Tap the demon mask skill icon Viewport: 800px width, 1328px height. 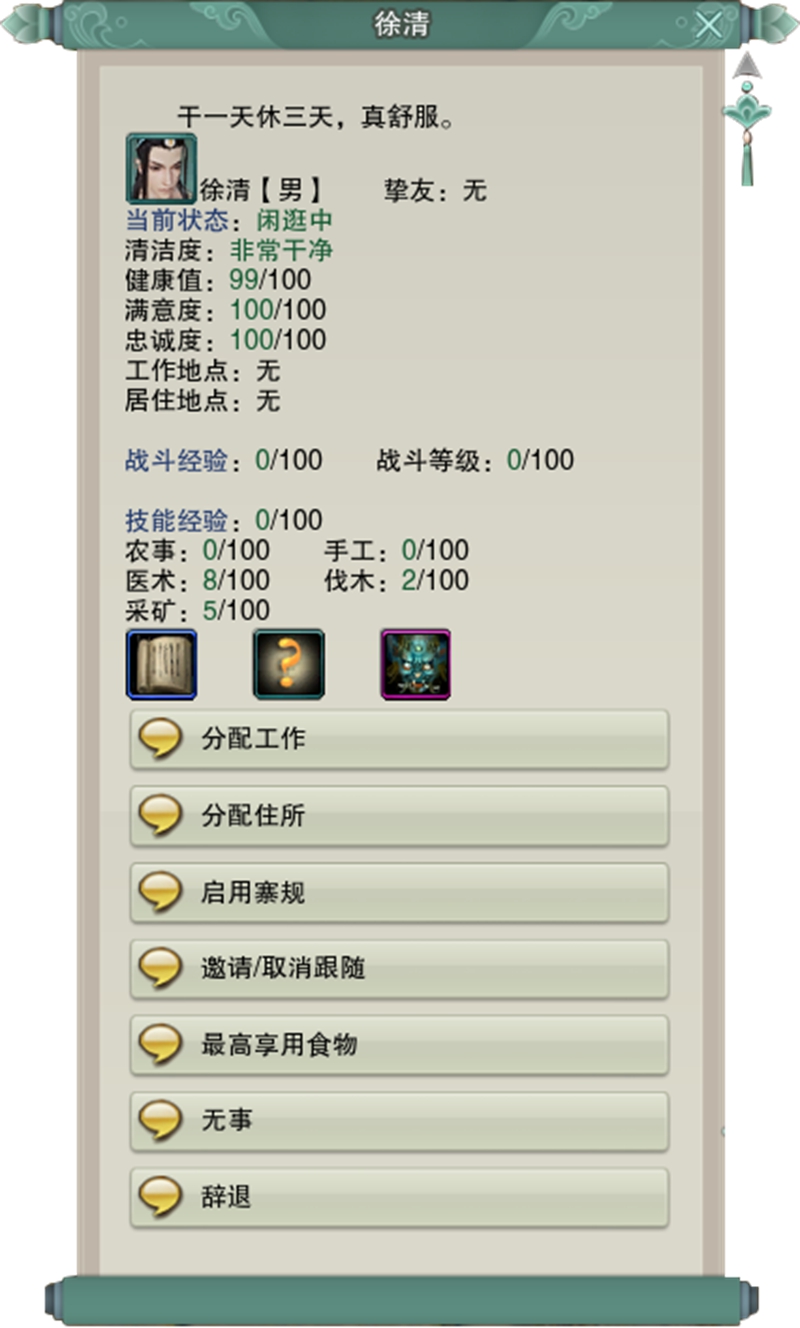pyautogui.click(x=415, y=664)
